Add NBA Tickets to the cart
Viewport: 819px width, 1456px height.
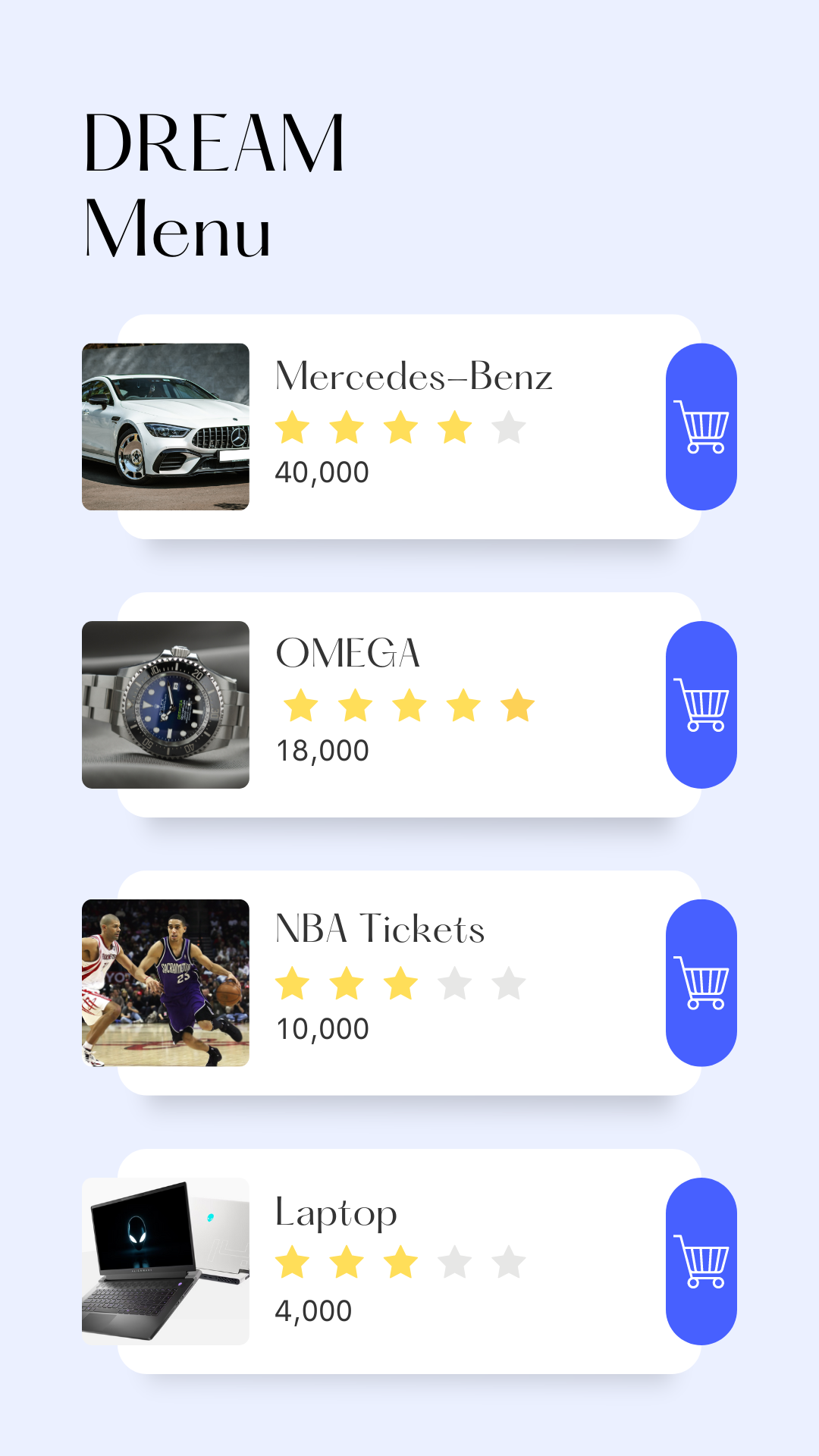701,983
